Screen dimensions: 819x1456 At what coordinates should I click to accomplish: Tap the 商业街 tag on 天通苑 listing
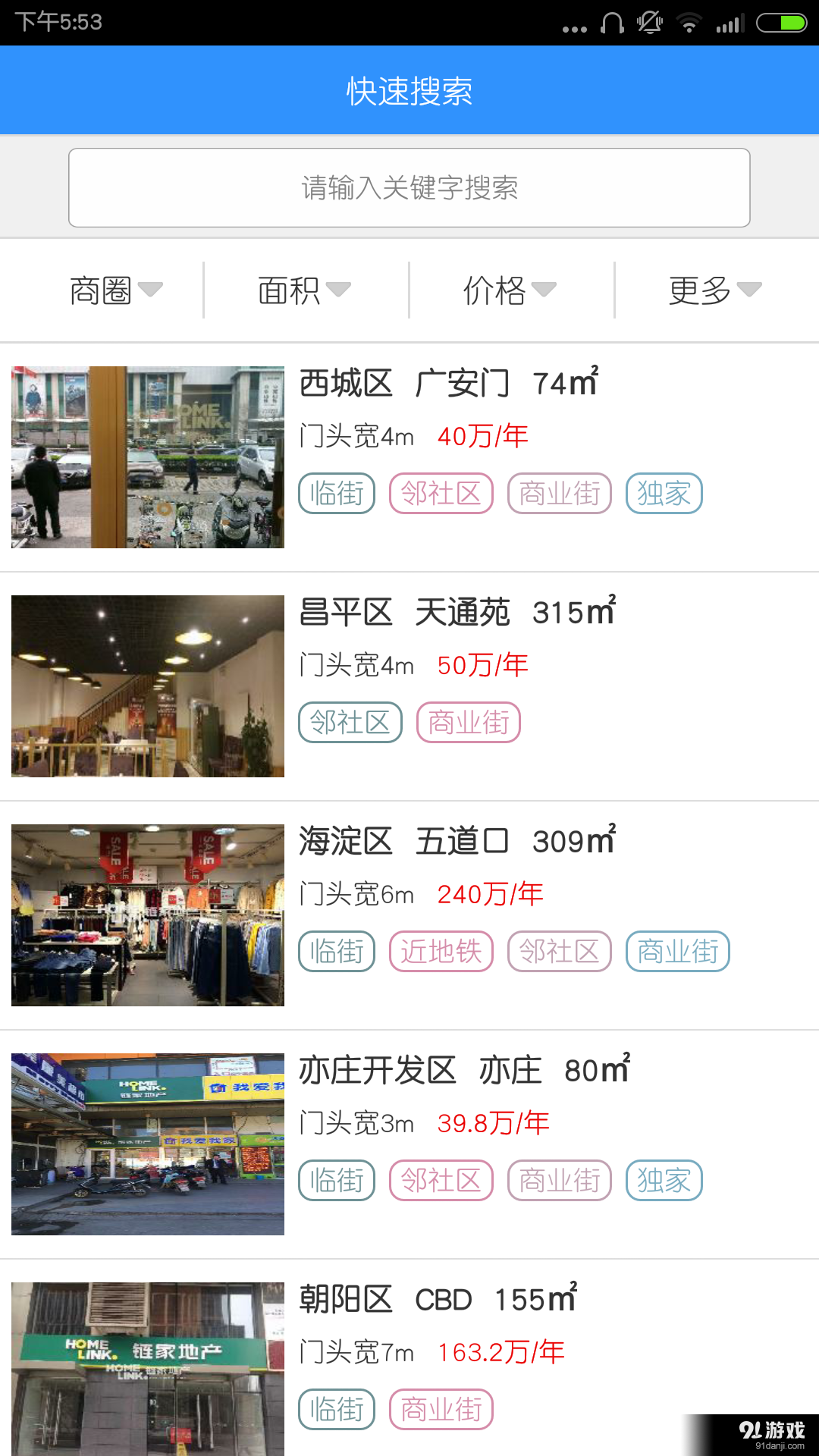[x=468, y=723]
